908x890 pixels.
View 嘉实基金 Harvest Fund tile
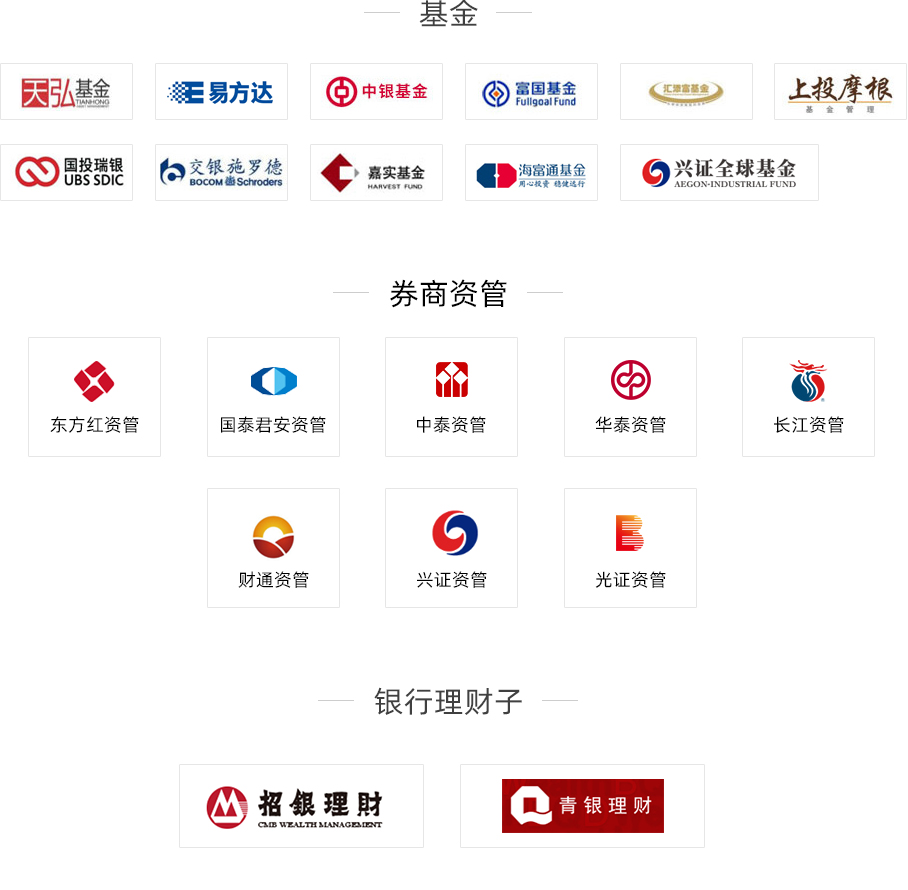coord(376,172)
